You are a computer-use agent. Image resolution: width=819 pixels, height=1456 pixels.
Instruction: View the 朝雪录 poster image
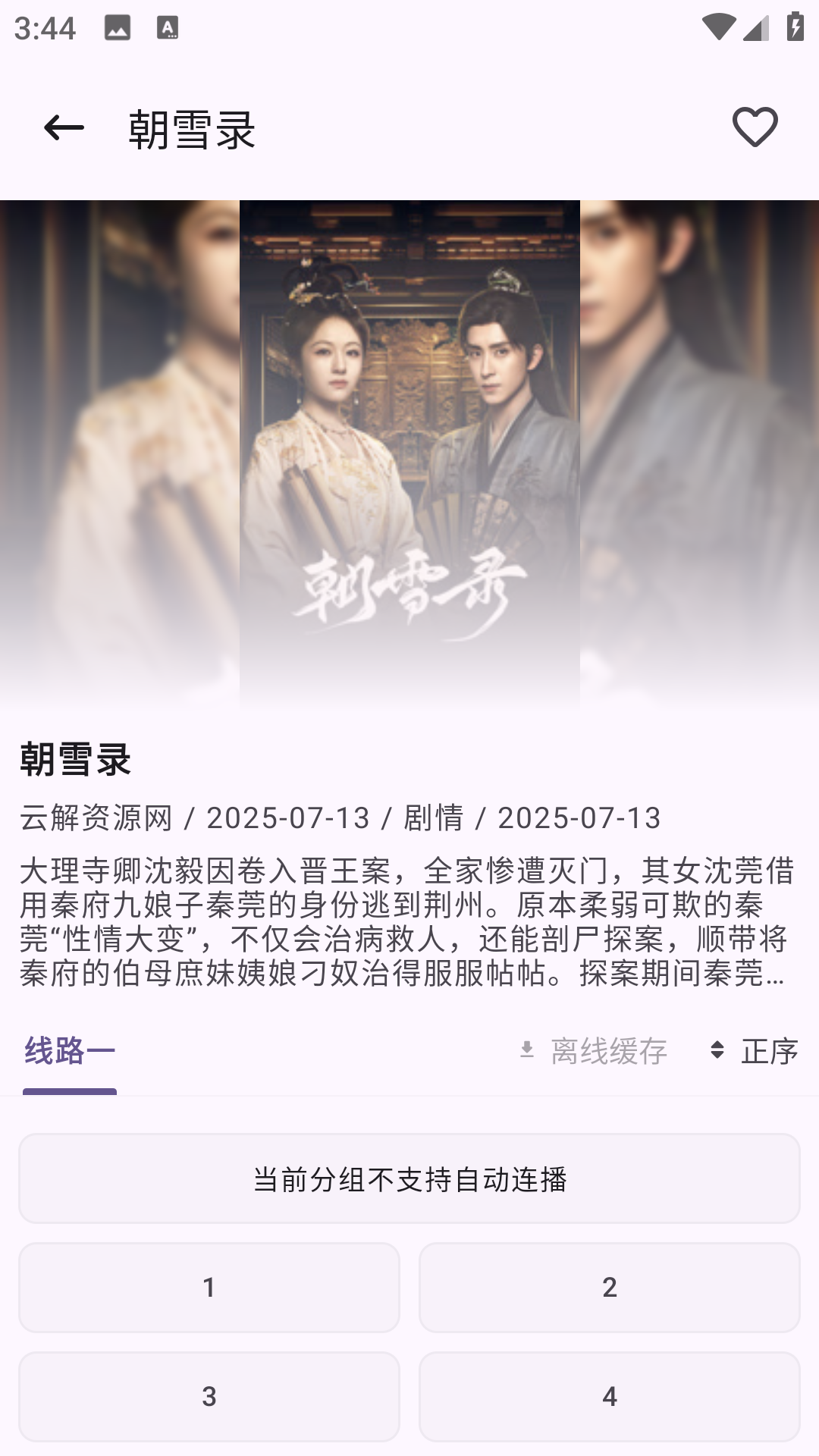[x=409, y=455]
